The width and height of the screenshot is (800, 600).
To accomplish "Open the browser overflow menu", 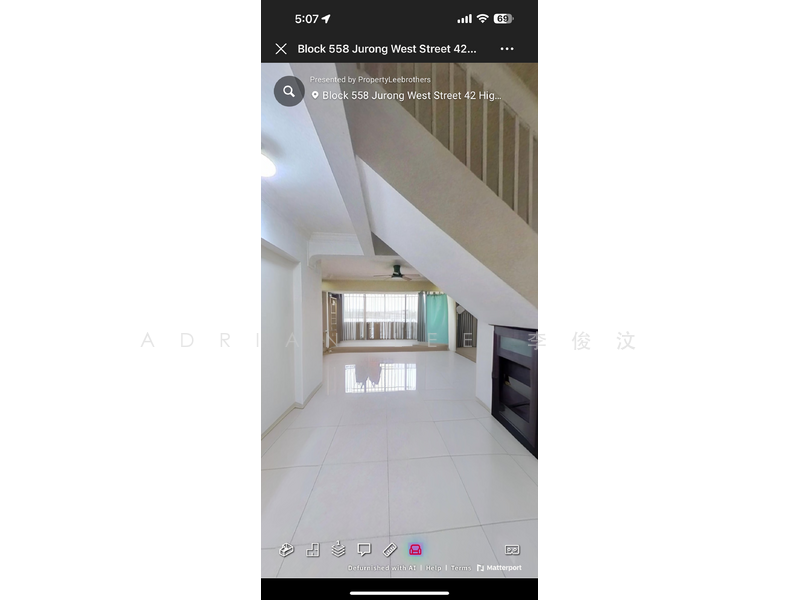I will pyautogui.click(x=507, y=48).
